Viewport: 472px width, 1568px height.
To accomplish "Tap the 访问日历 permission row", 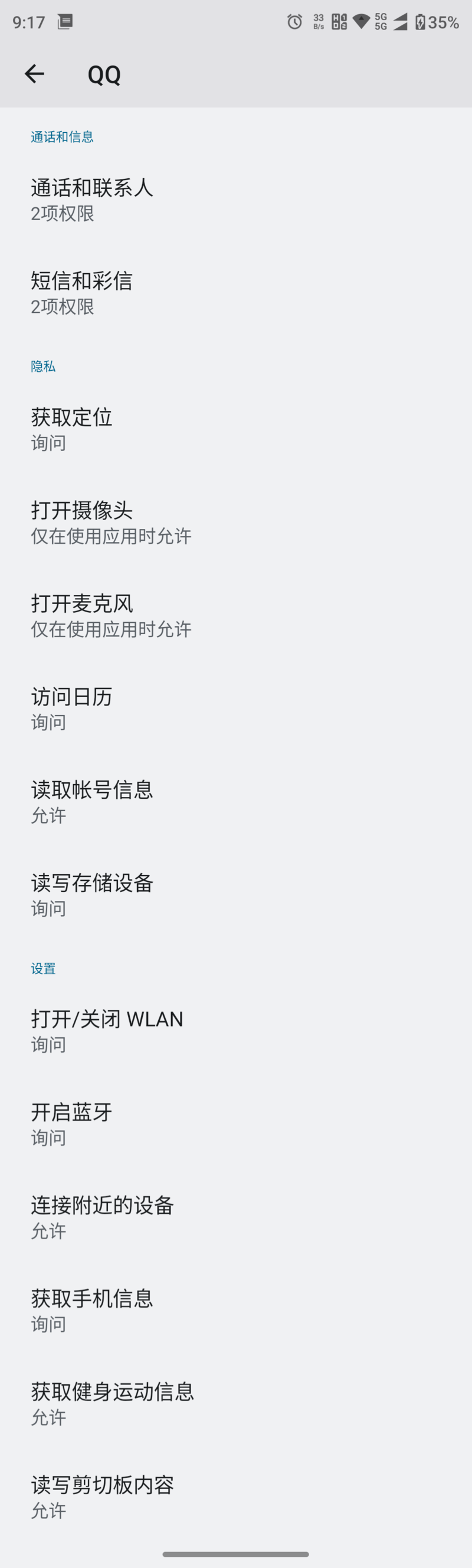I will 236,708.
